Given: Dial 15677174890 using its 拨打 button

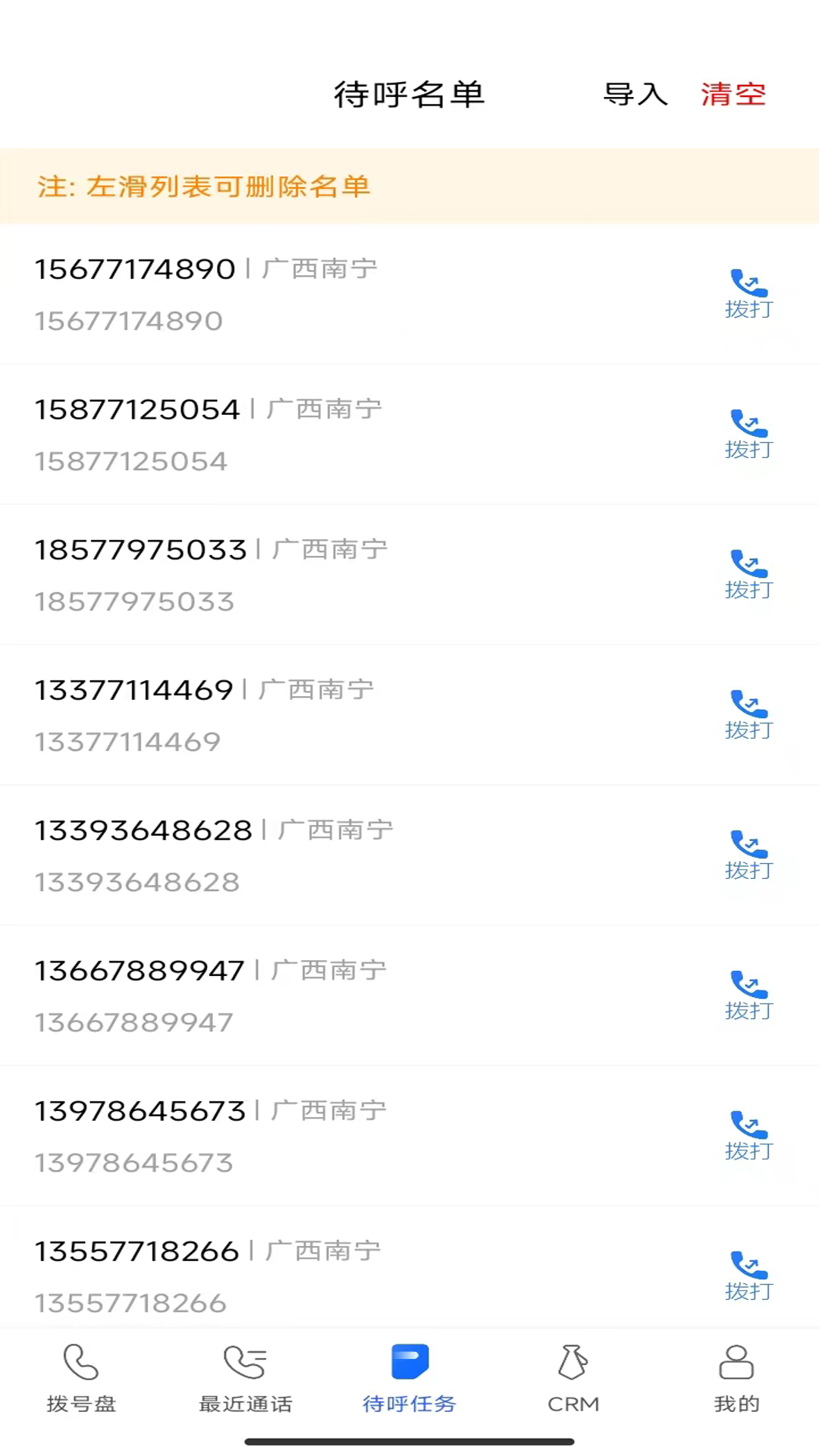Looking at the screenshot, I should pos(748,293).
